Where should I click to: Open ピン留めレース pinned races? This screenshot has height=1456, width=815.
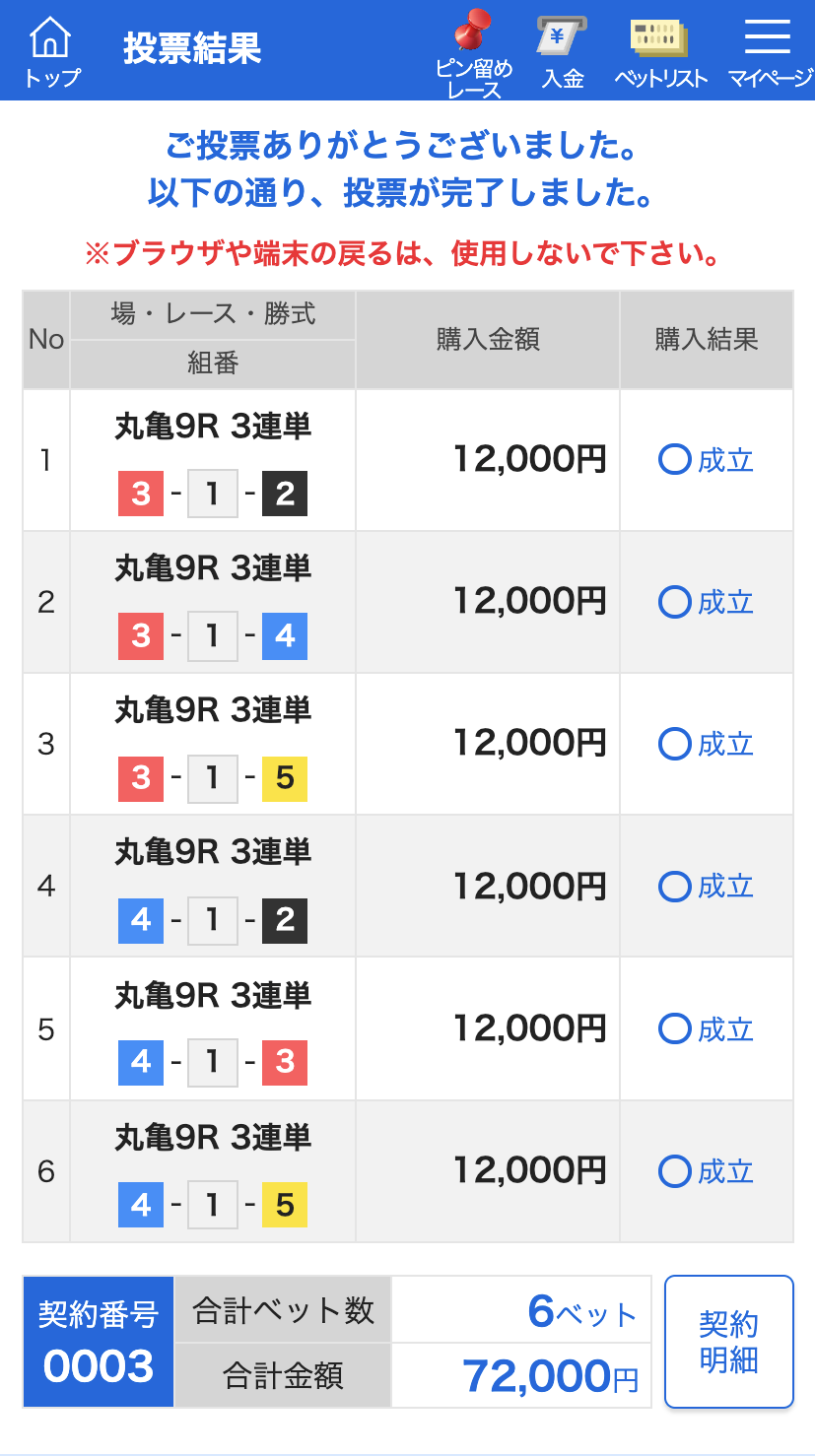point(474,53)
